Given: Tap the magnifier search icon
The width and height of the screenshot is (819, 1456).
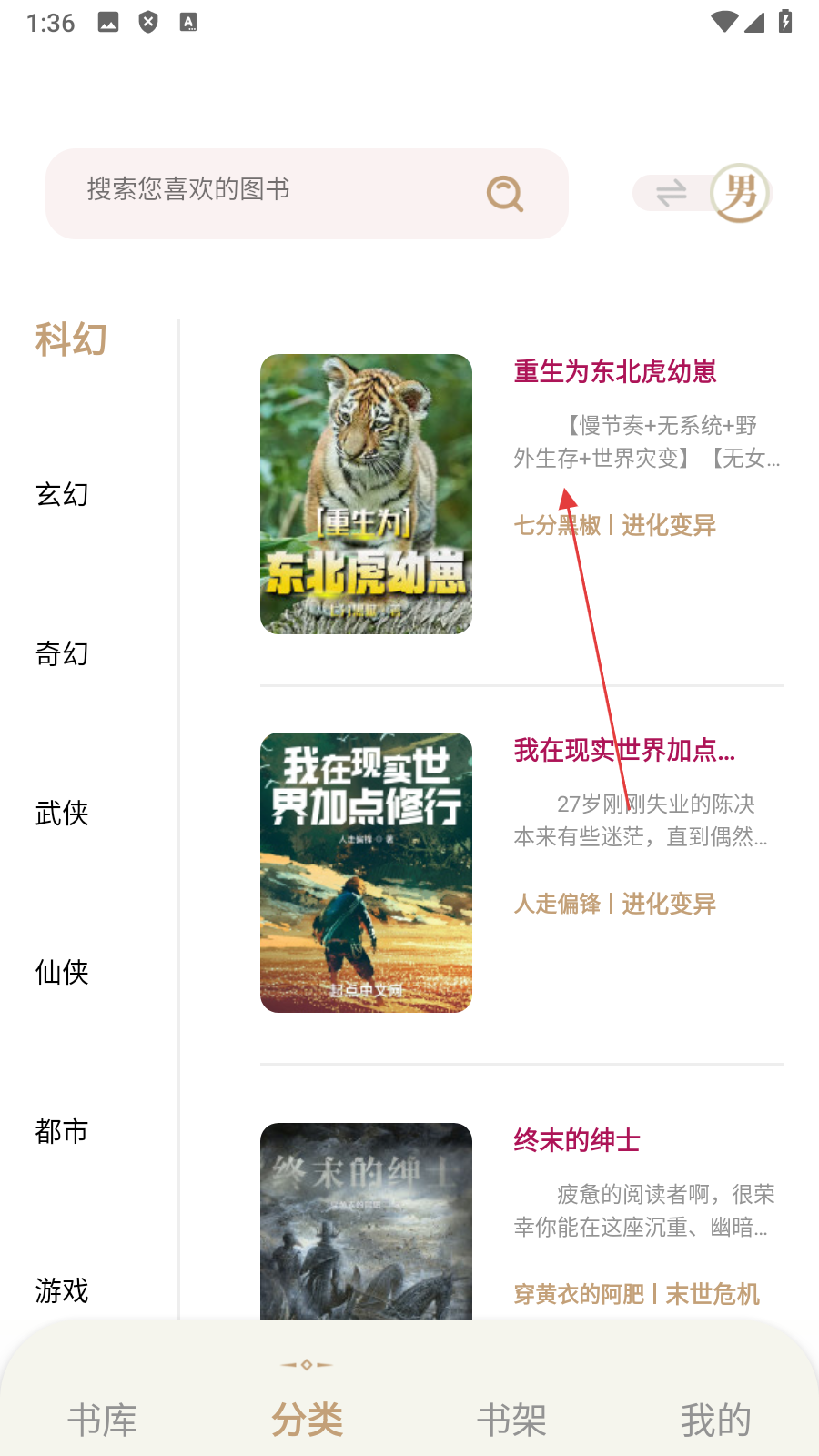Looking at the screenshot, I should tap(505, 193).
